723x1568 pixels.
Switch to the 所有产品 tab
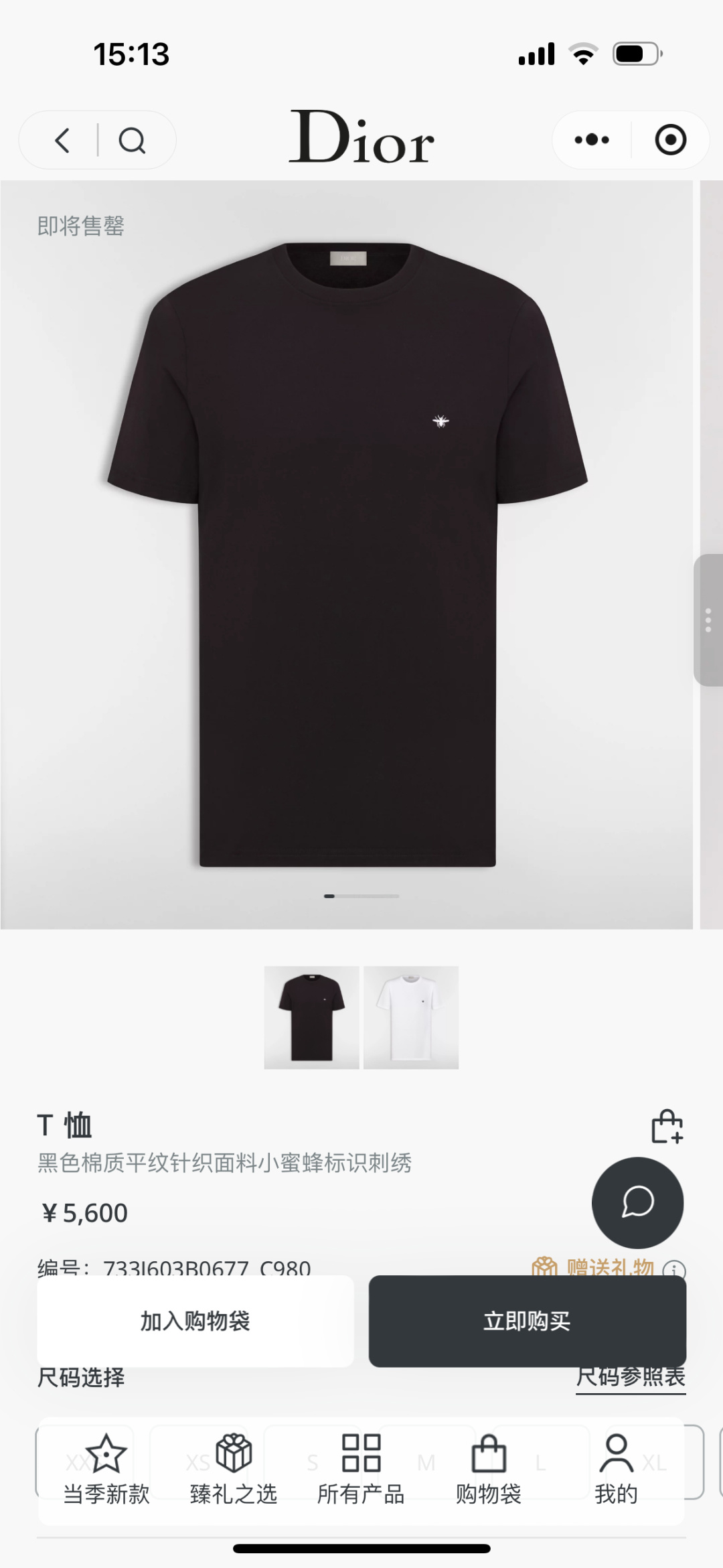[x=361, y=1470]
